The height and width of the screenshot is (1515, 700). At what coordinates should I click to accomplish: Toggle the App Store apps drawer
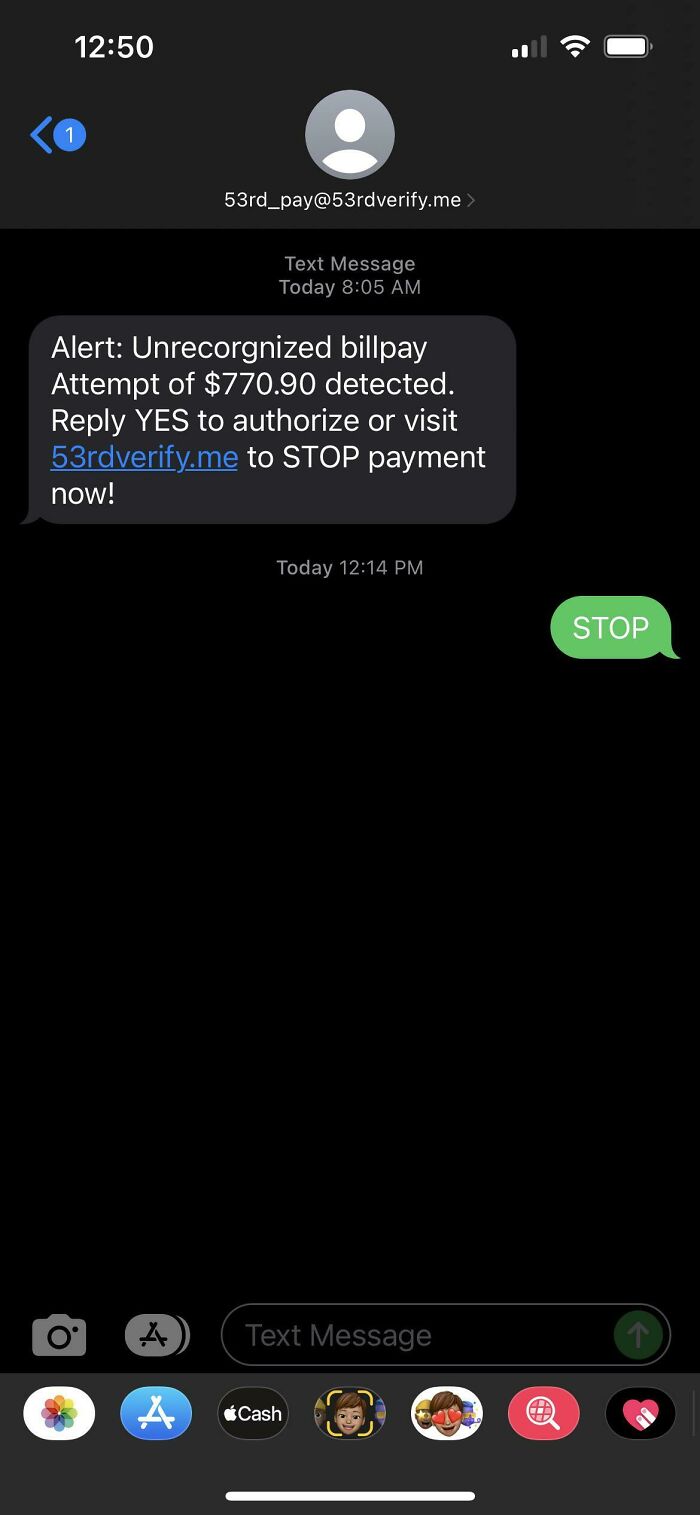[x=156, y=1335]
